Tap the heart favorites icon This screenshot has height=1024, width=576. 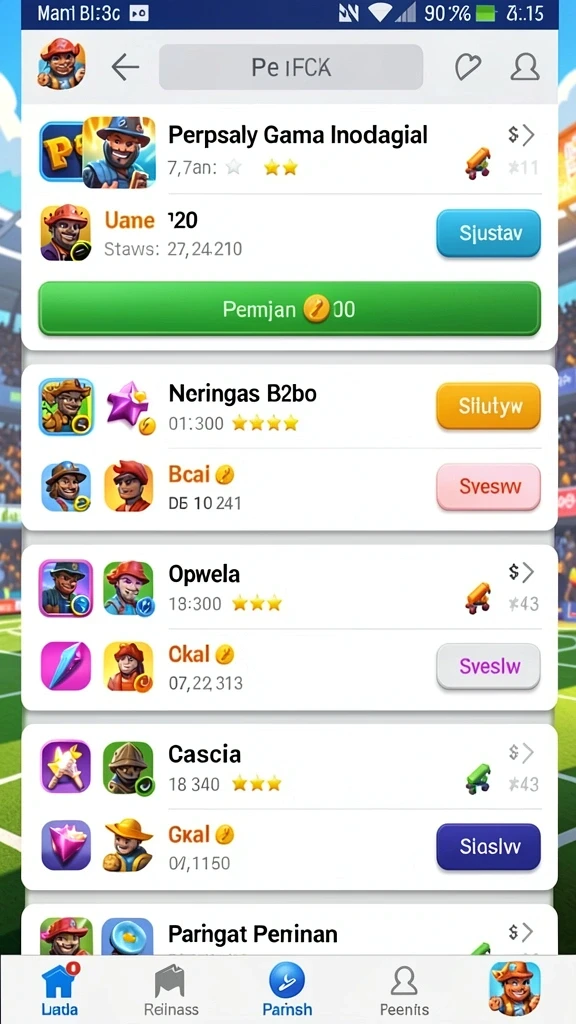[468, 67]
